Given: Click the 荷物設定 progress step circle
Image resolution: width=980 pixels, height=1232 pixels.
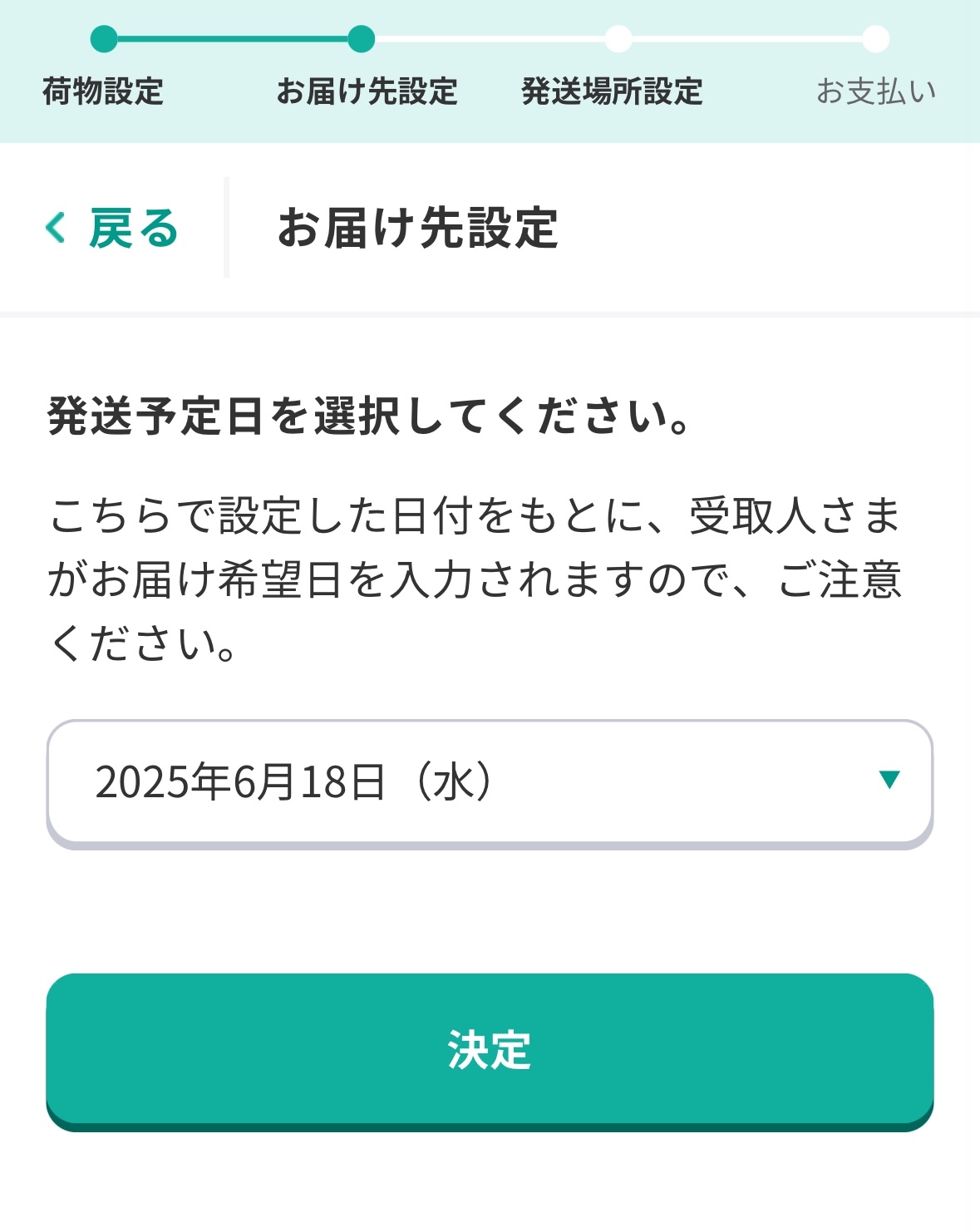Looking at the screenshot, I should pos(102,37).
